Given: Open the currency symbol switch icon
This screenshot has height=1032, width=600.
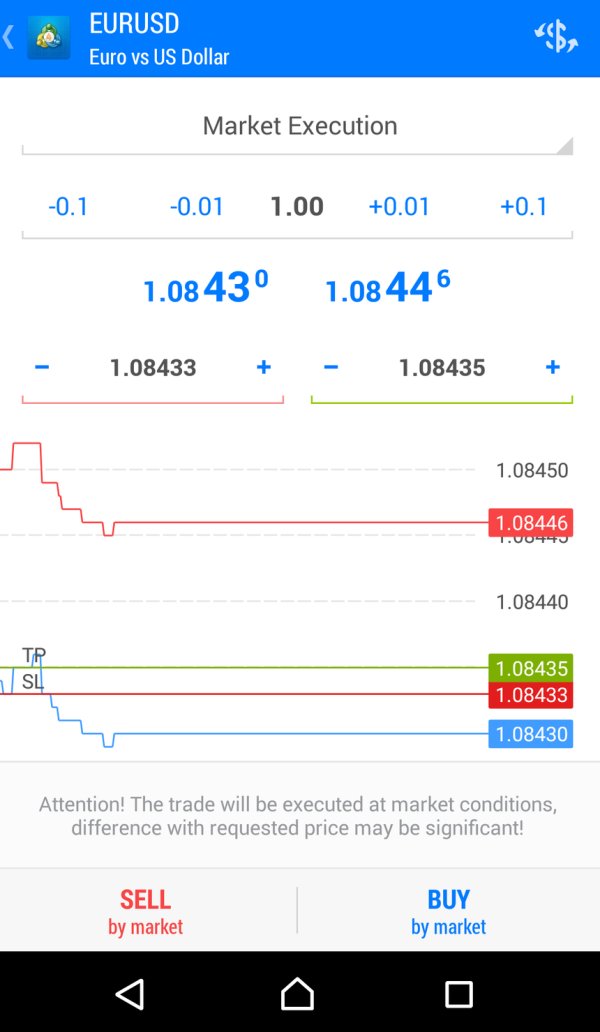Looking at the screenshot, I should (x=556, y=38).
